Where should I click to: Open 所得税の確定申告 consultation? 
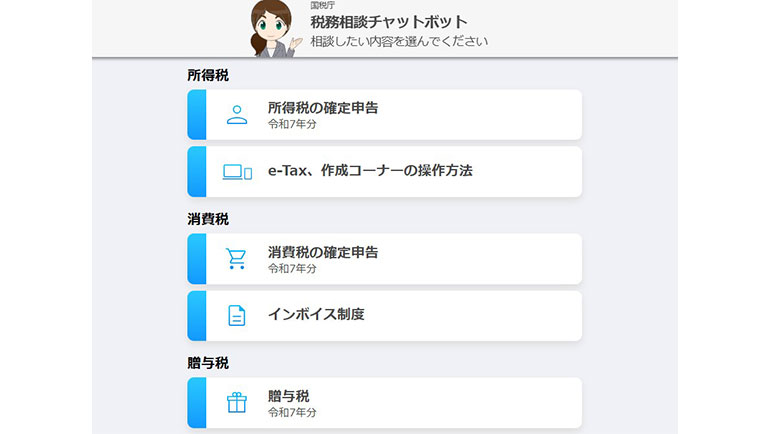click(x=384, y=115)
